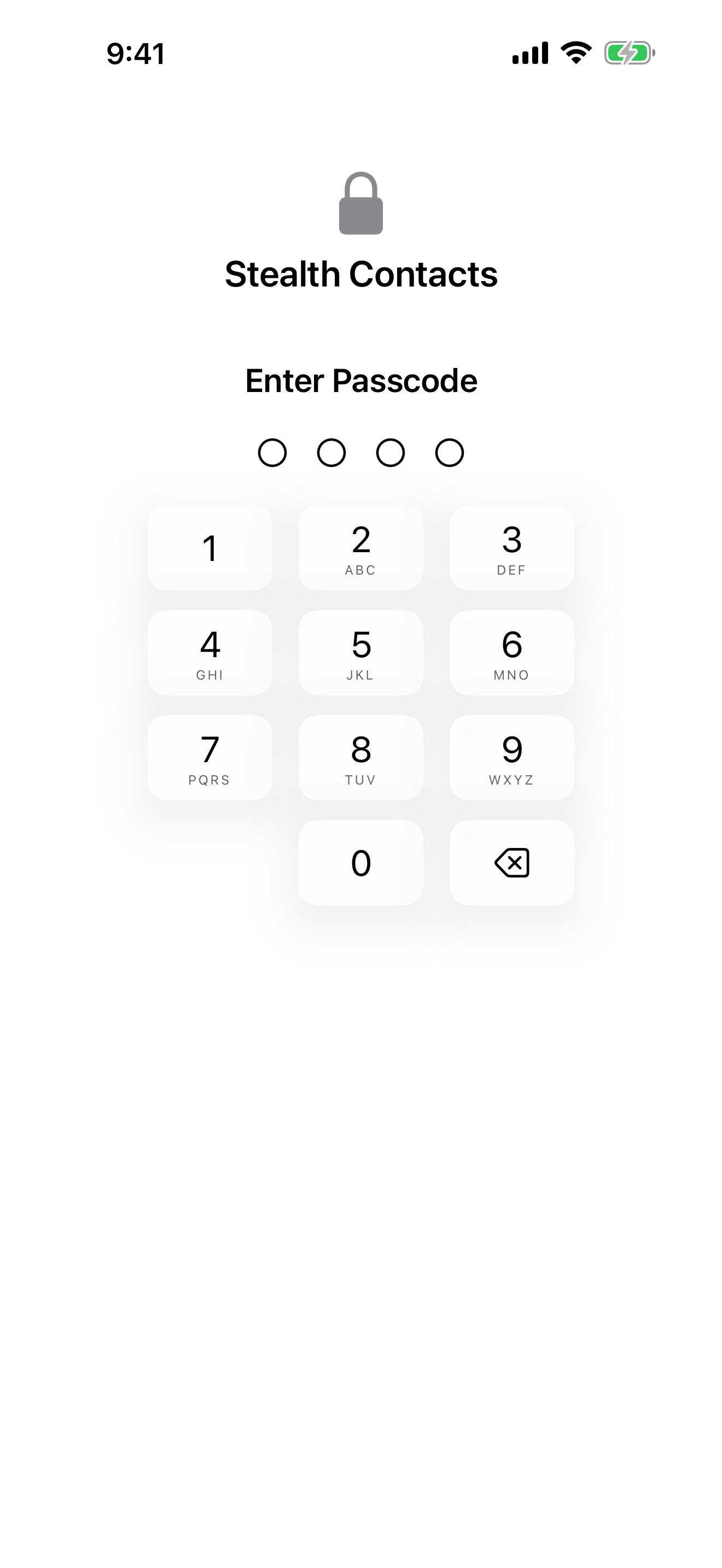Click the first passcode entry circle
The image size is (722, 1568).
click(272, 452)
